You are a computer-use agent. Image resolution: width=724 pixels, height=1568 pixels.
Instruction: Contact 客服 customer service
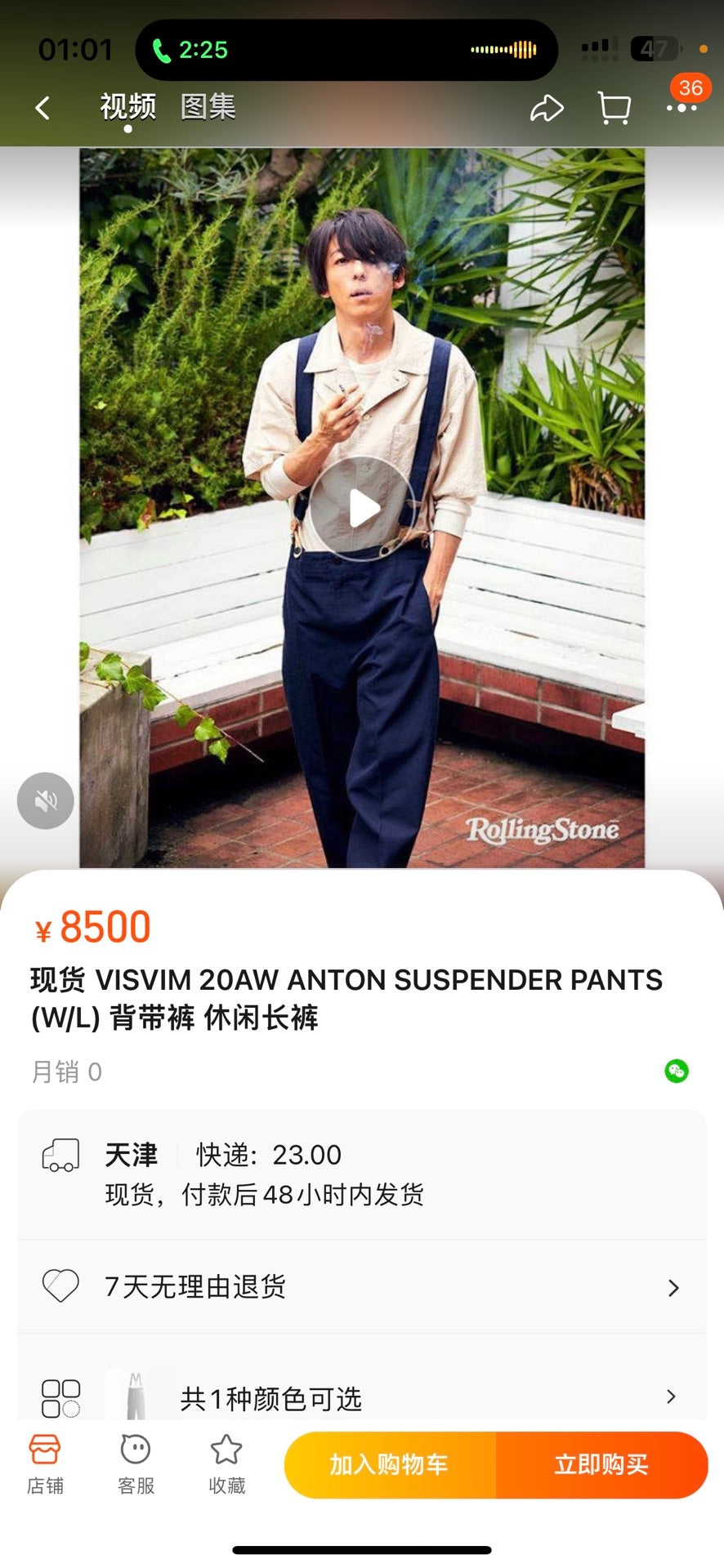135,1464
